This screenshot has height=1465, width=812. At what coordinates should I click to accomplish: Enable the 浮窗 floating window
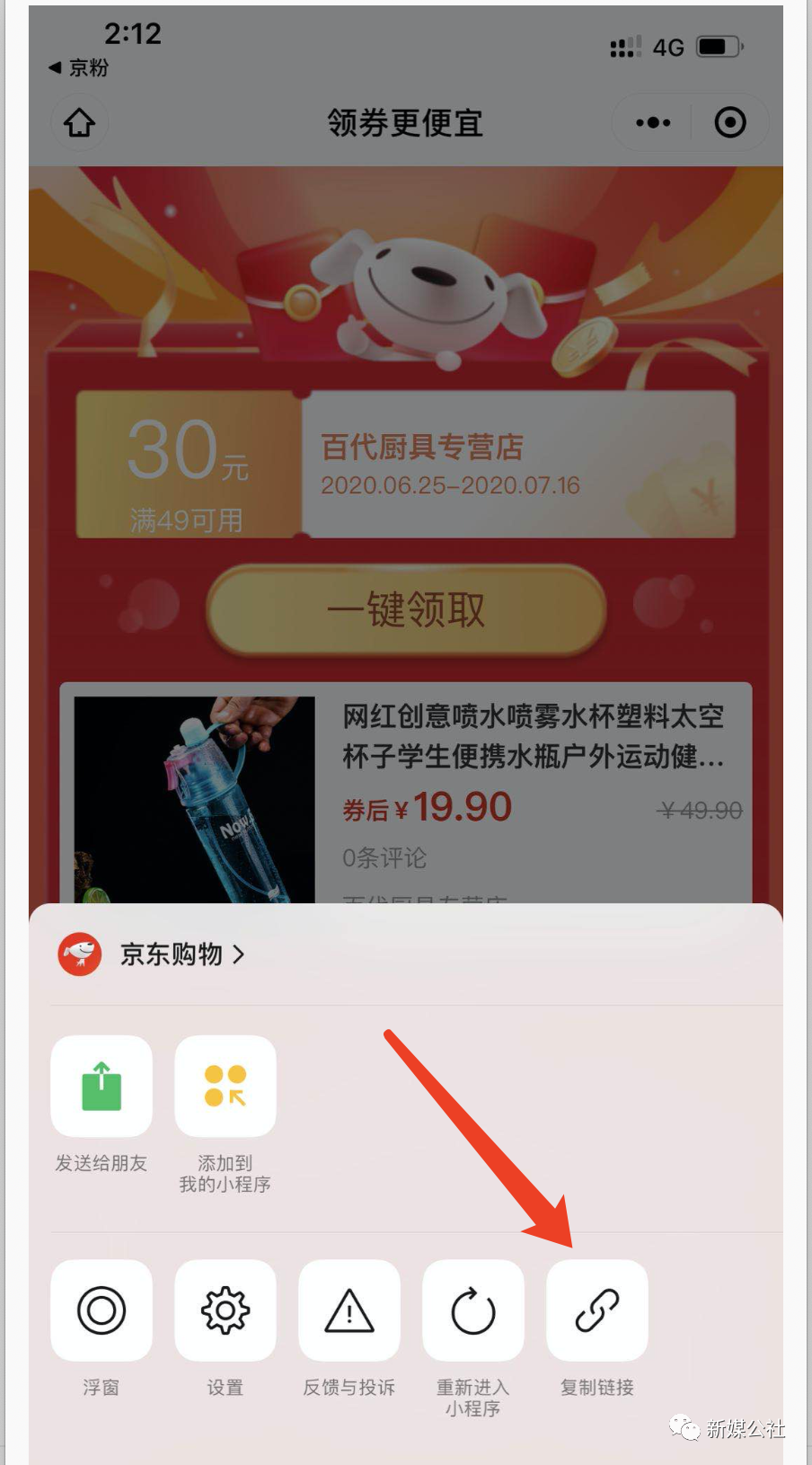click(101, 1310)
